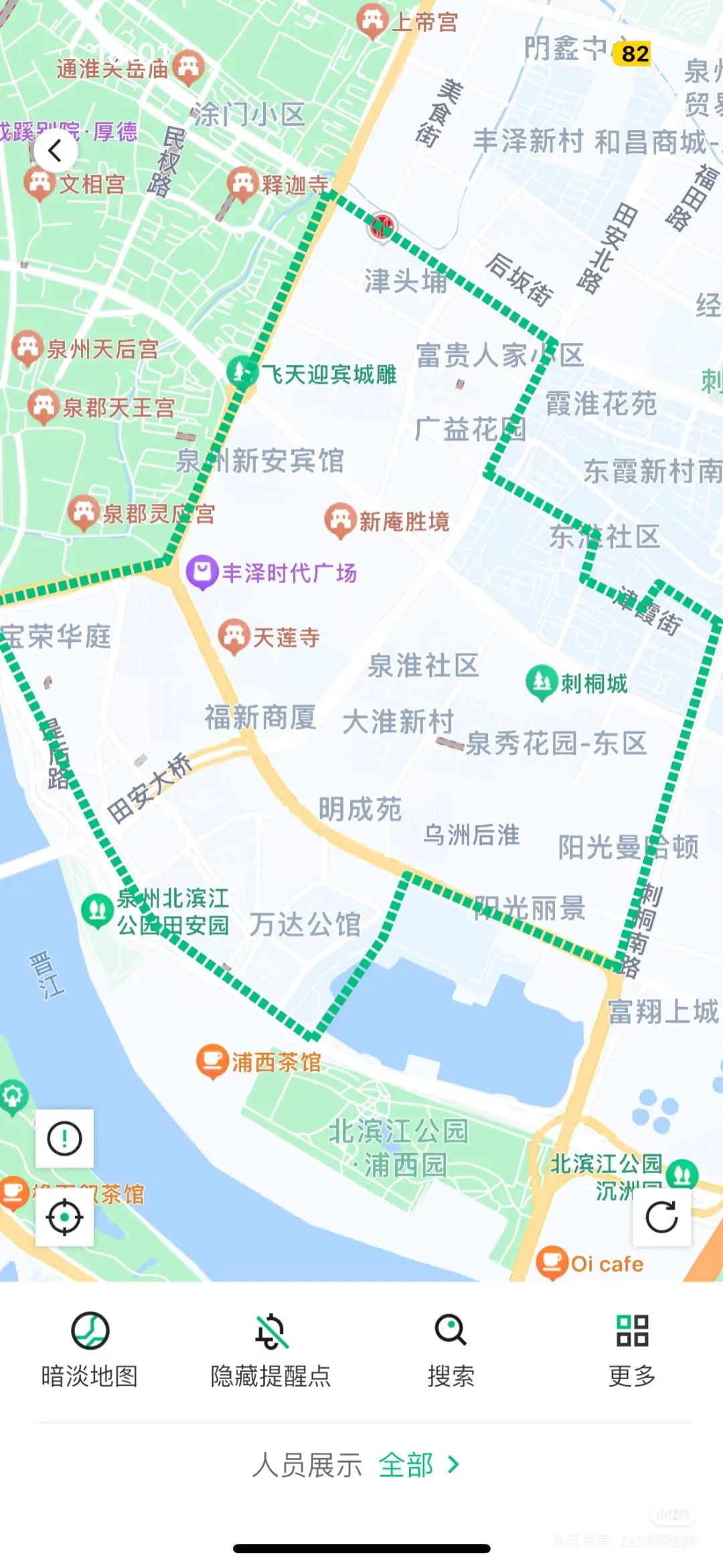Select the Oi cafe marker
The width and height of the screenshot is (723, 1568).
(x=552, y=1262)
